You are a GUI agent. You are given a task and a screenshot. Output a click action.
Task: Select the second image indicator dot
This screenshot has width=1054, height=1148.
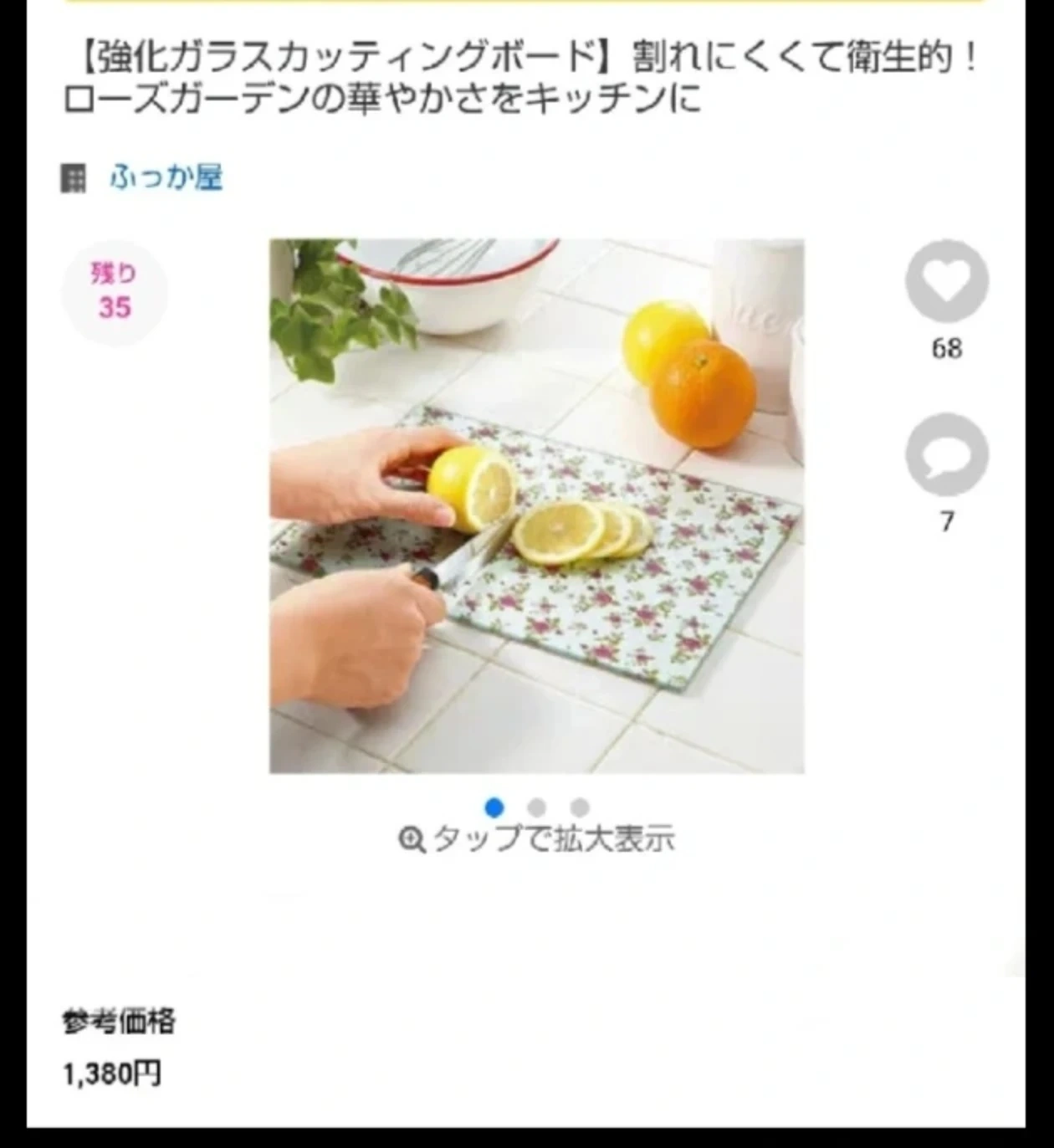537,807
